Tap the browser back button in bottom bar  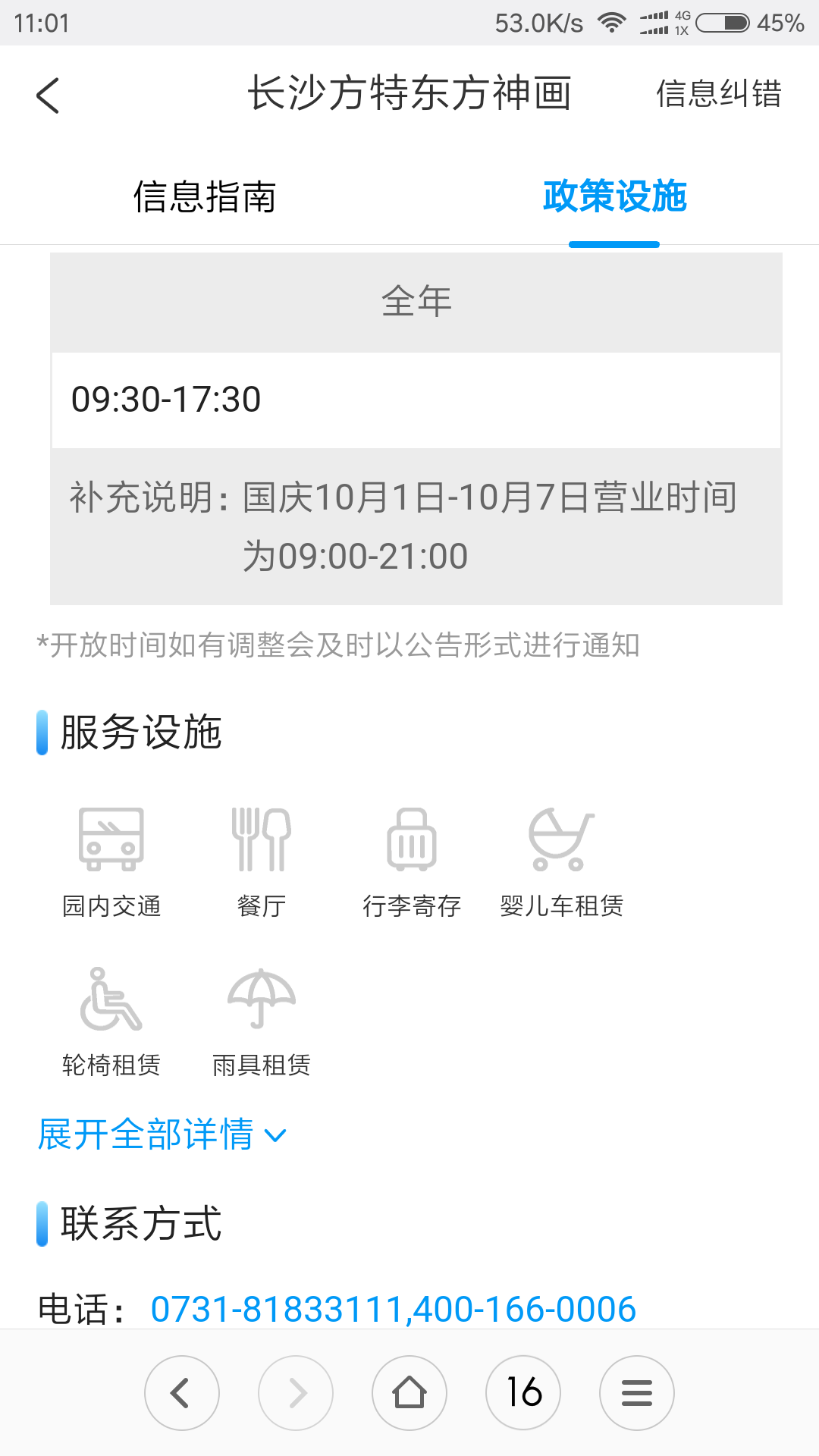(182, 1393)
